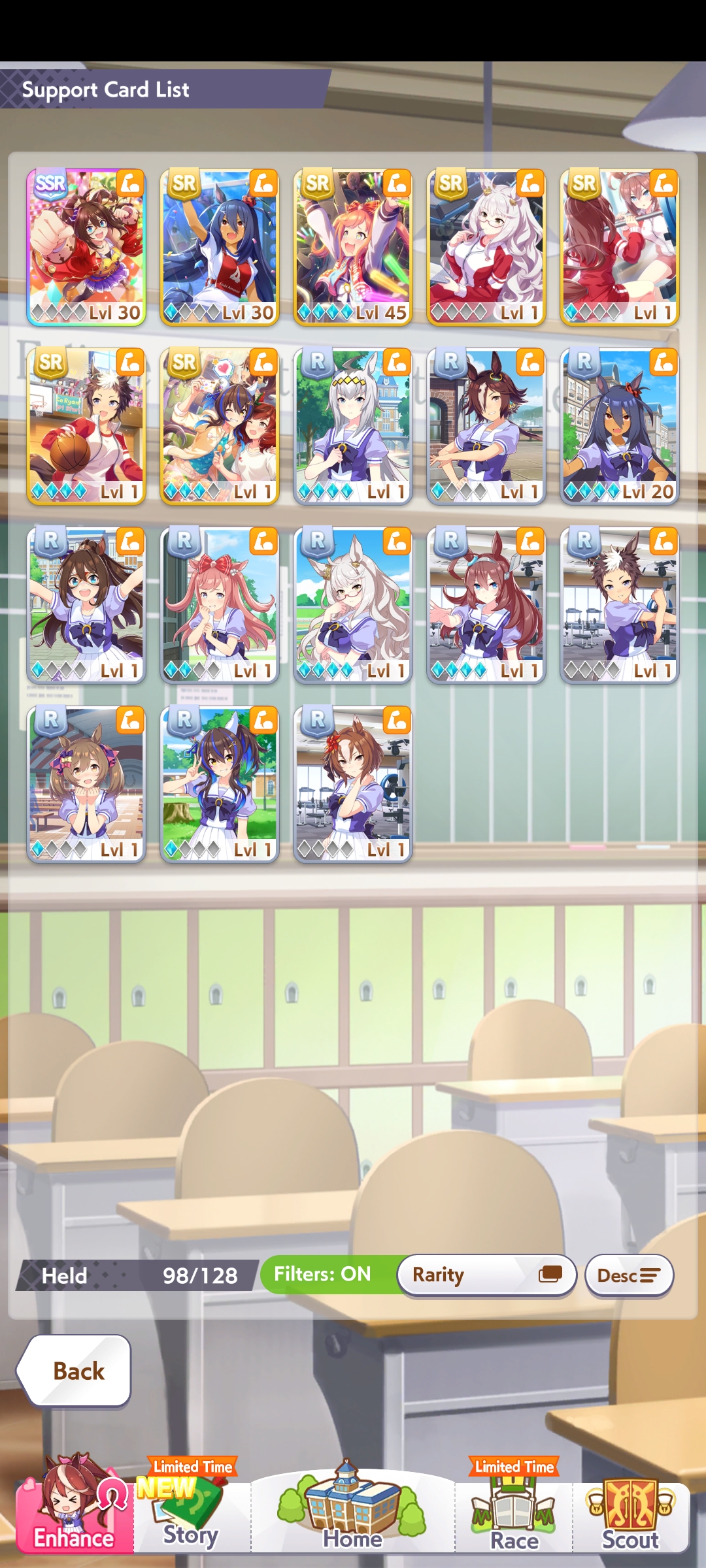Viewport: 706px width, 1568px height.
Task: Open the Story tab
Action: tap(191, 1516)
